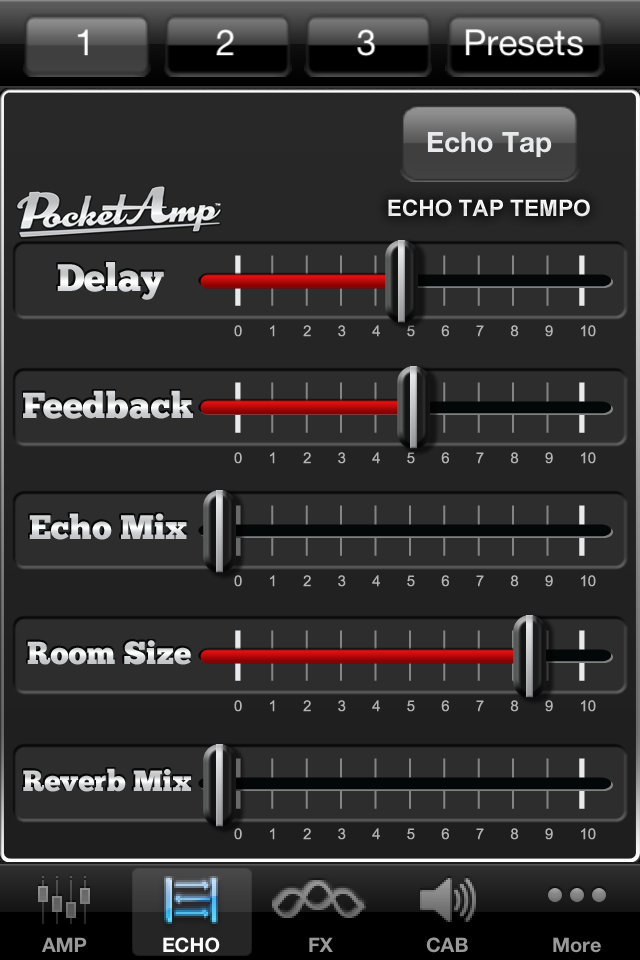Switch to the FX tab

click(319, 914)
